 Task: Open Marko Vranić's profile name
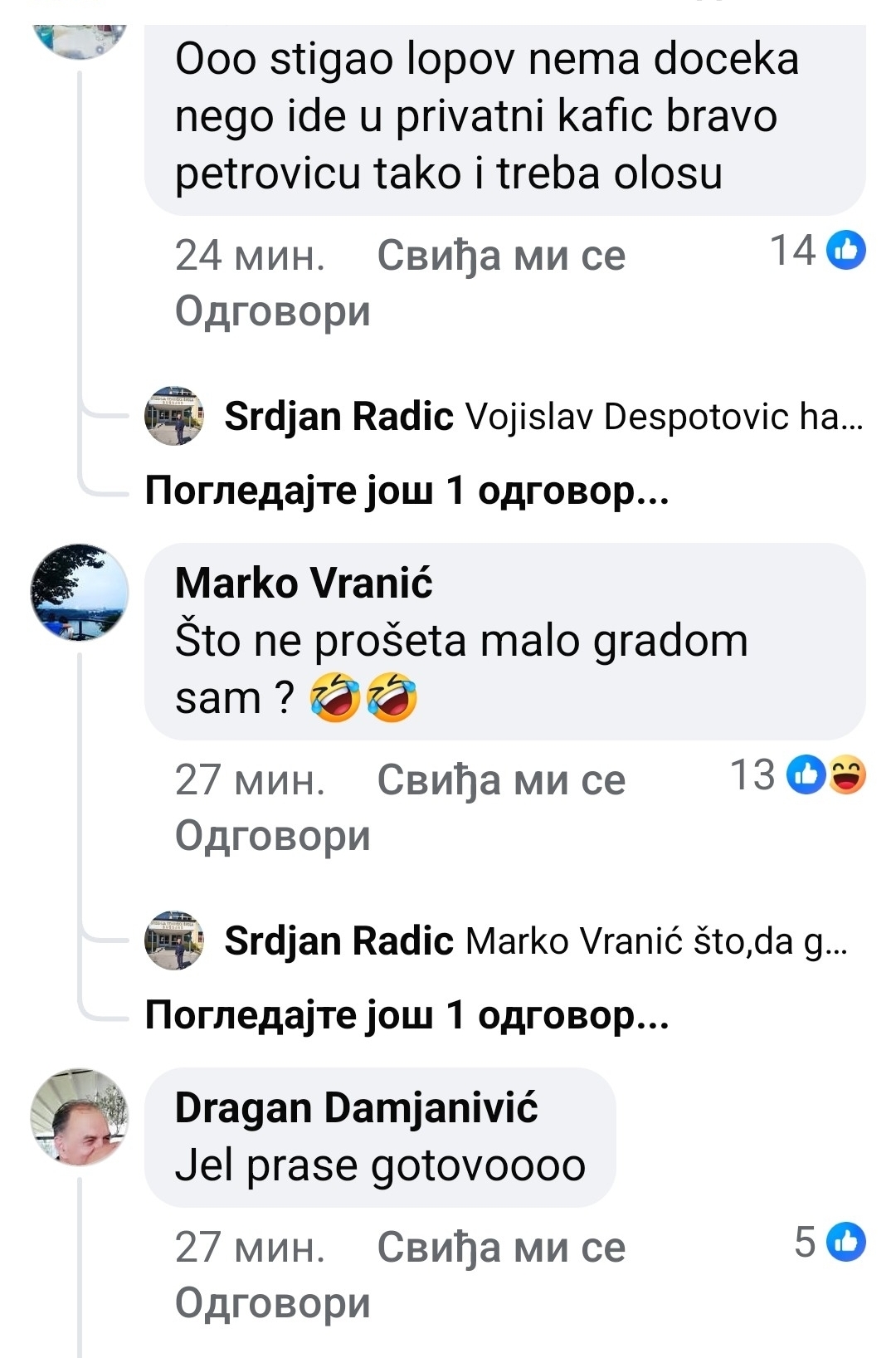click(x=304, y=583)
